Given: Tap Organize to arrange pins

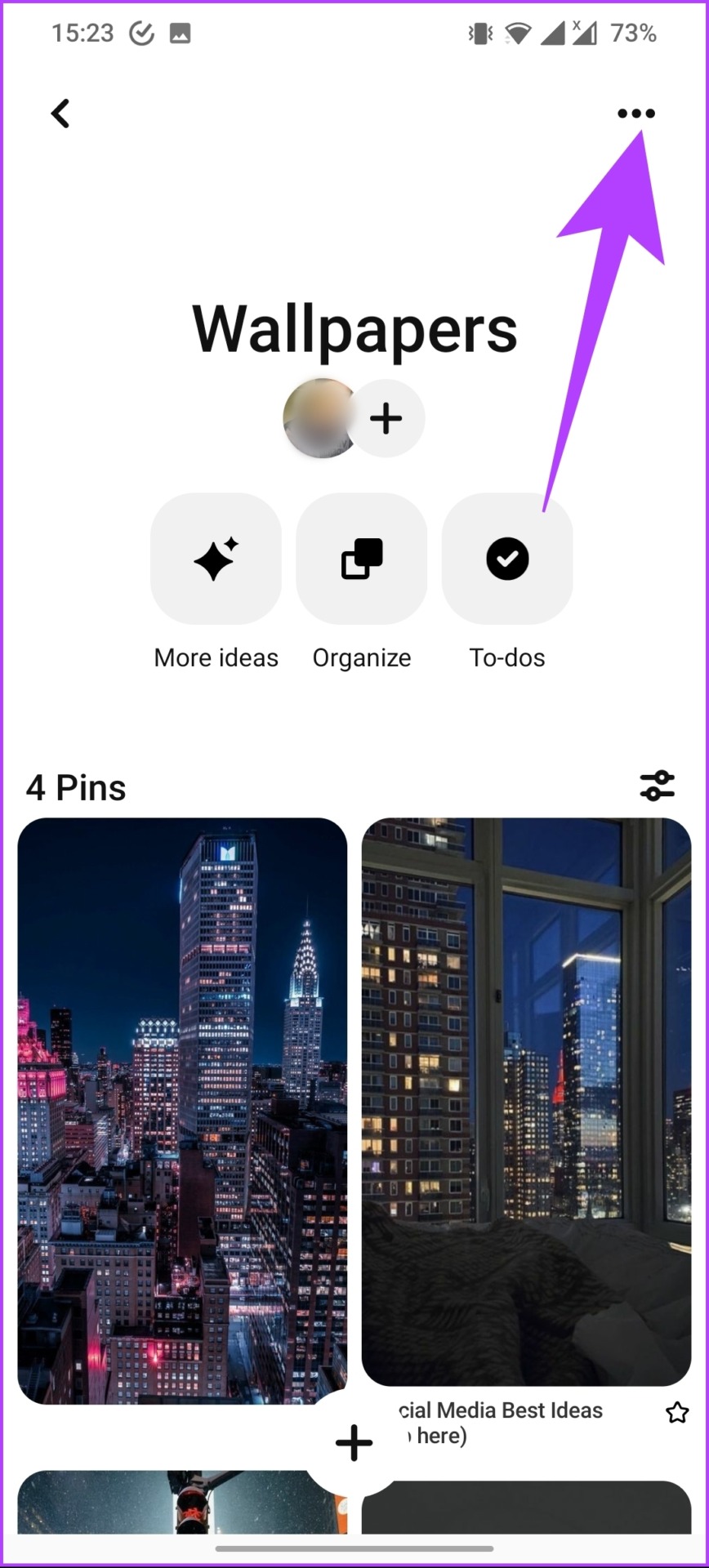Looking at the screenshot, I should click(361, 559).
